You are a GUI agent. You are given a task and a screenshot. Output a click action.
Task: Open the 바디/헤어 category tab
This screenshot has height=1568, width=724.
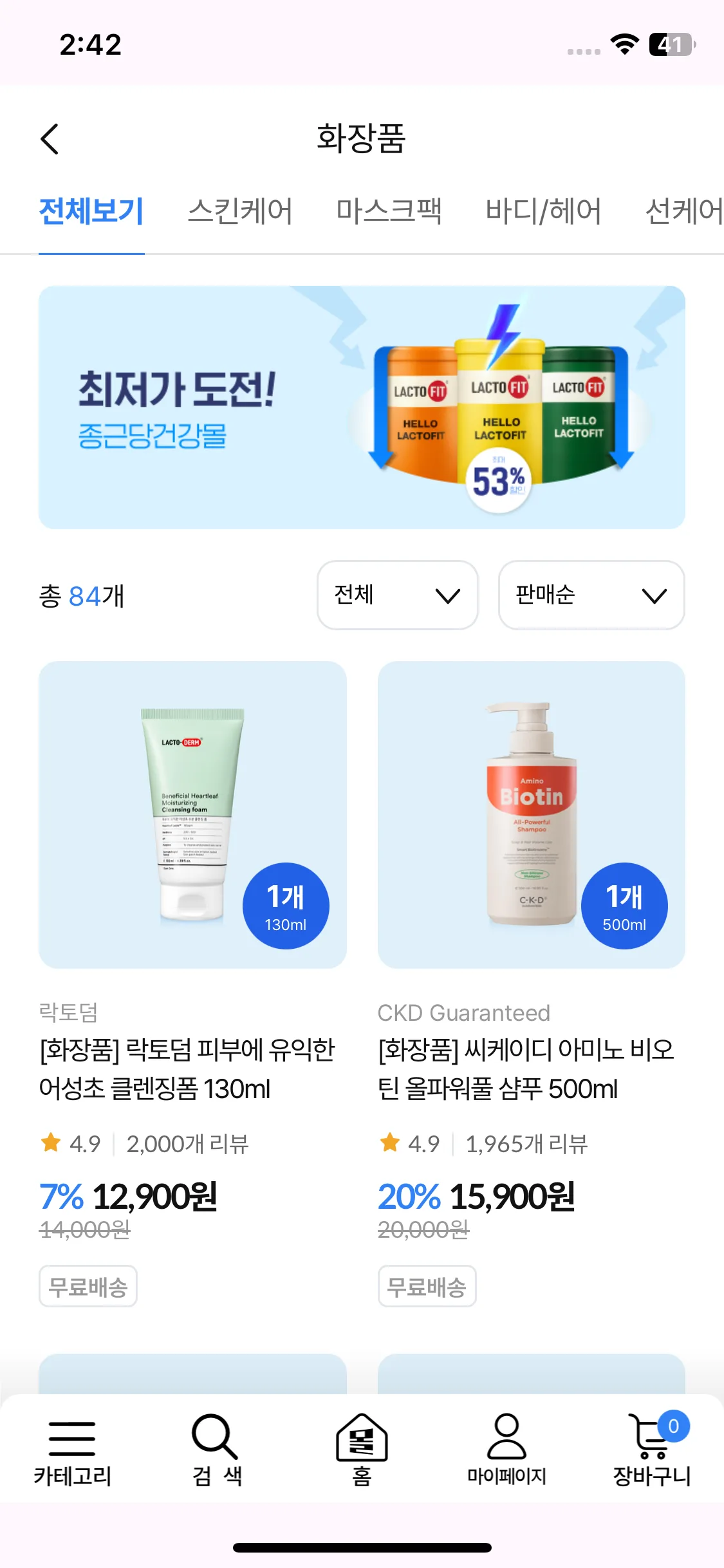[x=543, y=211]
